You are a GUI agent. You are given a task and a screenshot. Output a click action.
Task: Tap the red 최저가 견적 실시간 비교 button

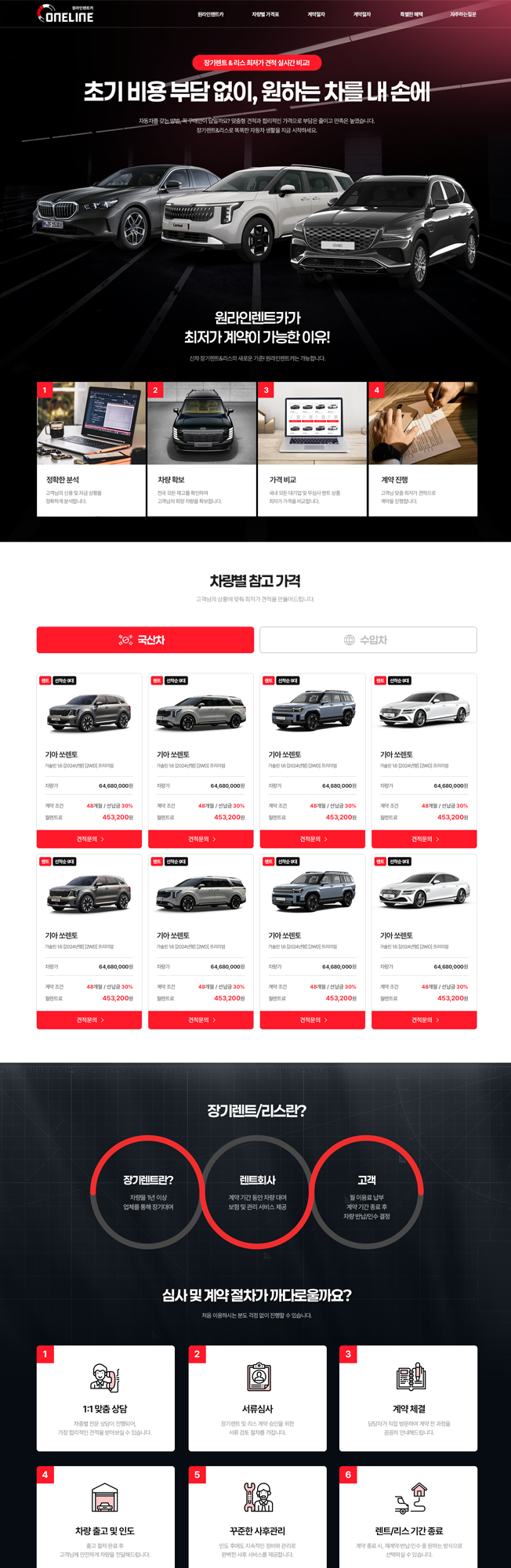(x=256, y=63)
